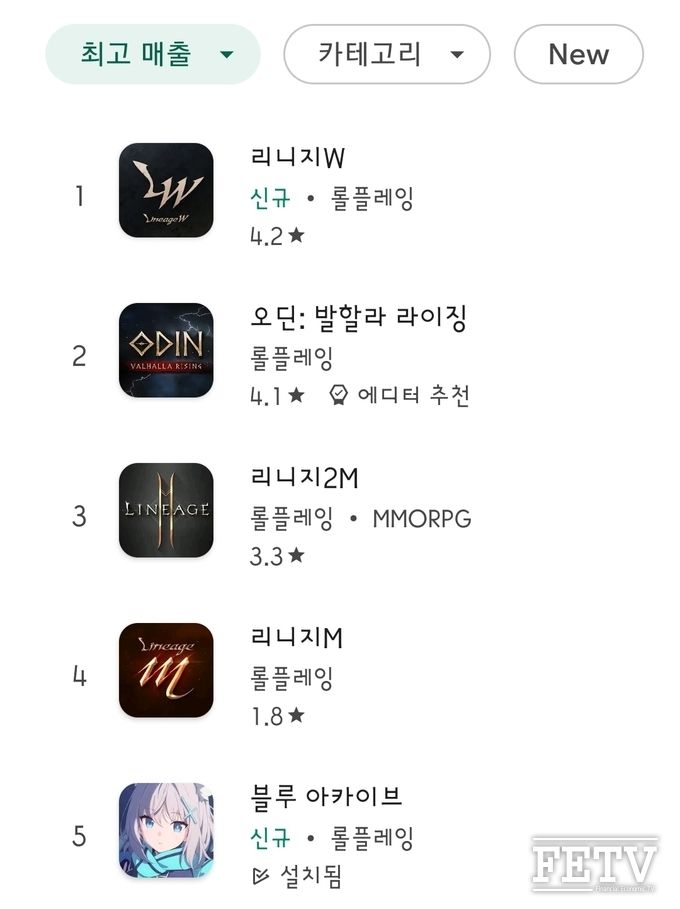Open the 카테고리 filter dropdown

pyautogui.click(x=387, y=54)
